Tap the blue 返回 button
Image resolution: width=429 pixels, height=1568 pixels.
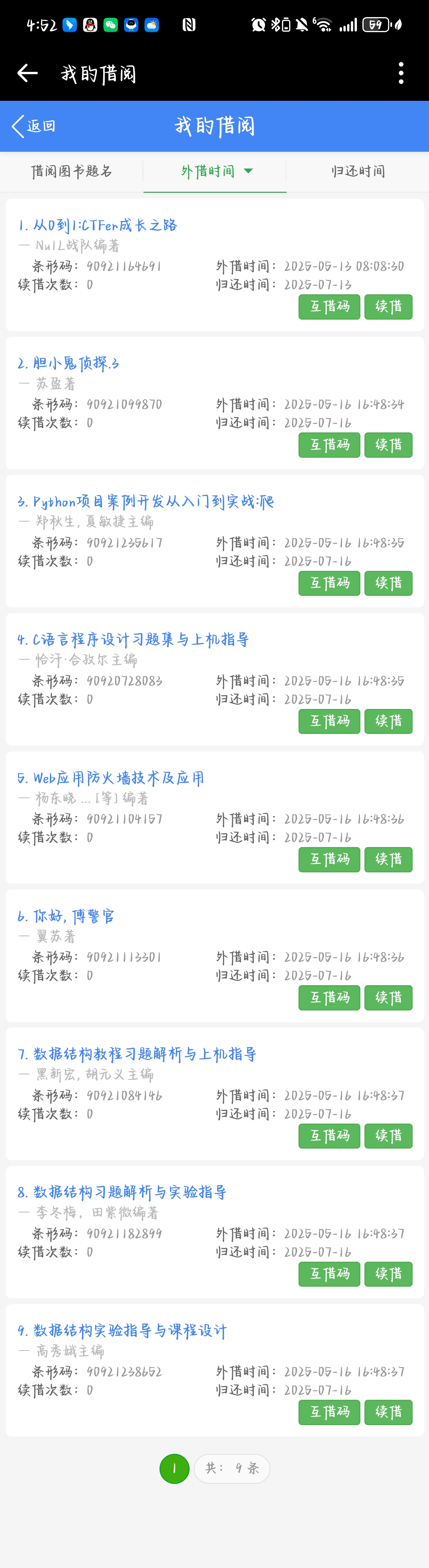tap(34, 126)
